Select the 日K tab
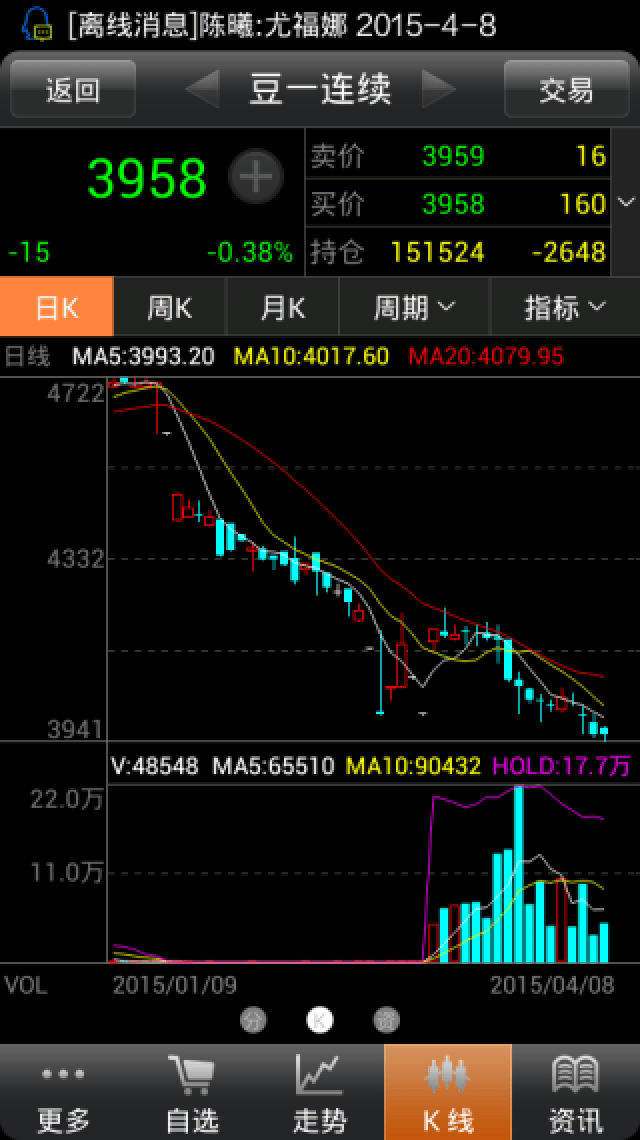Screen dimensions: 640x1140 click(57, 307)
